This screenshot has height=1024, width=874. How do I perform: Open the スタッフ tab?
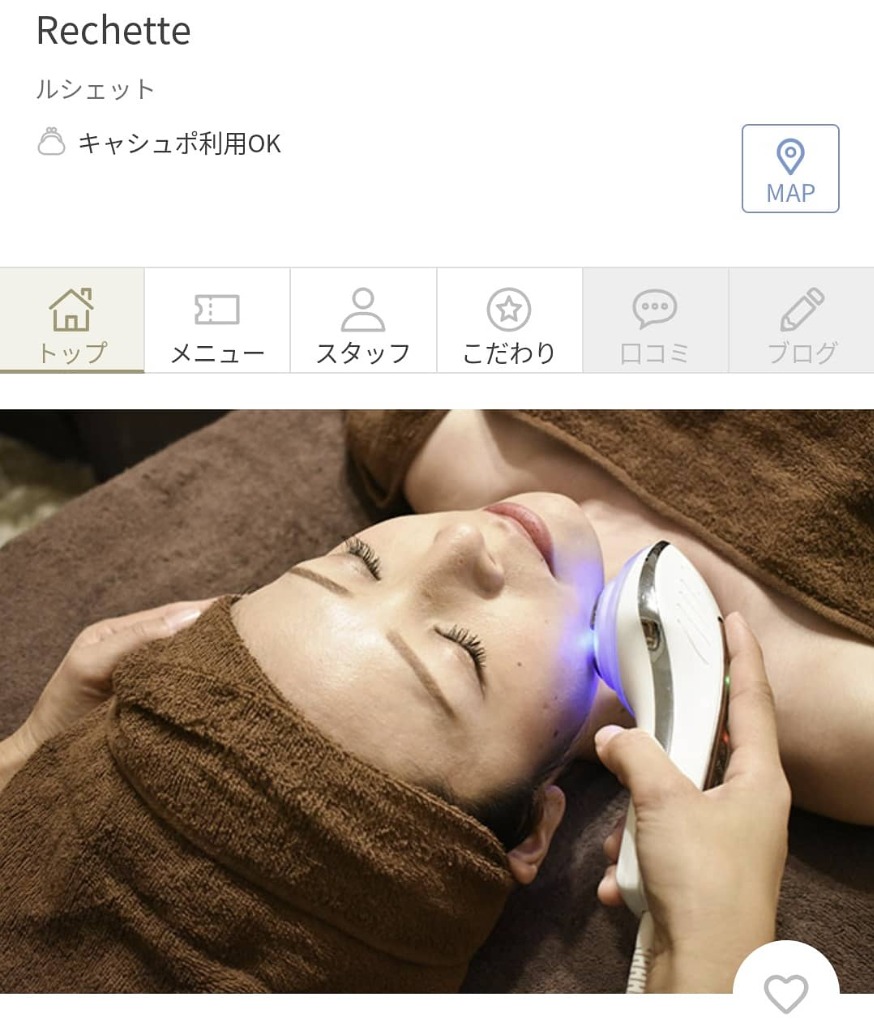coord(363,321)
